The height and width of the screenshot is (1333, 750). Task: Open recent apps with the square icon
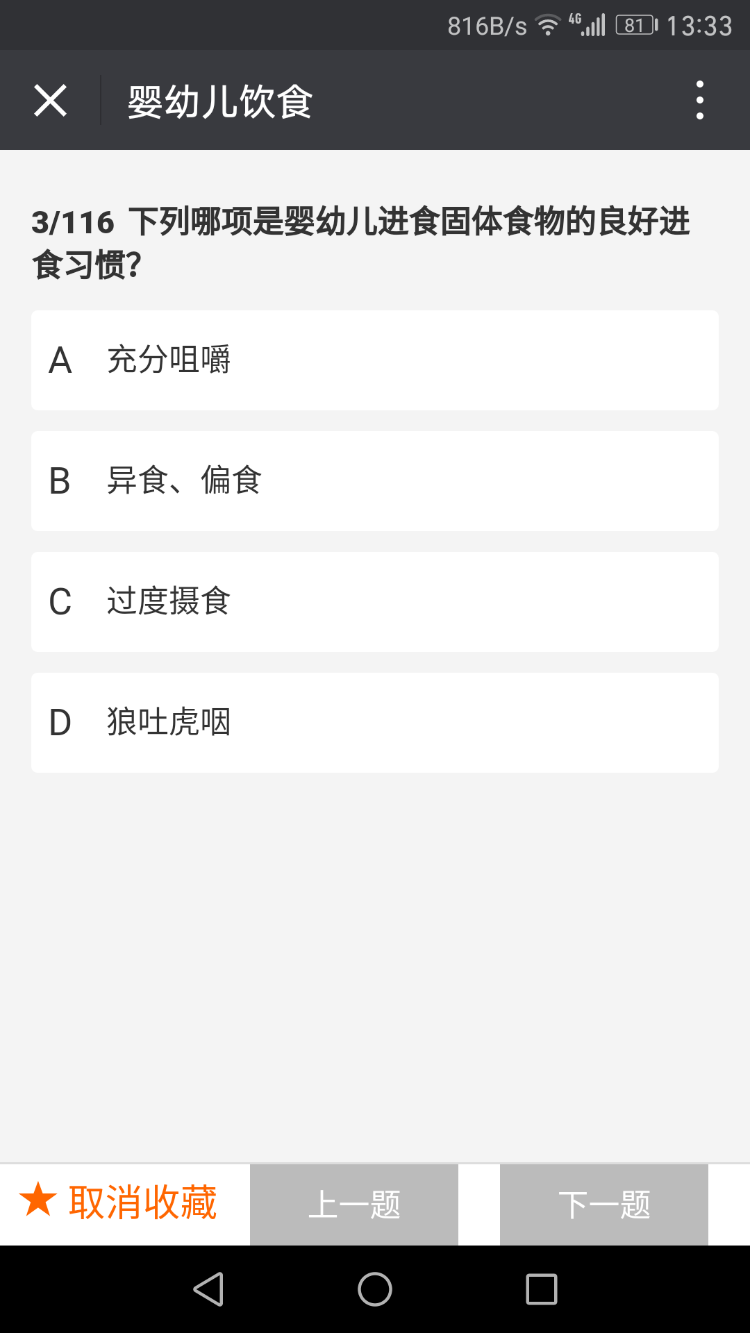click(541, 1288)
